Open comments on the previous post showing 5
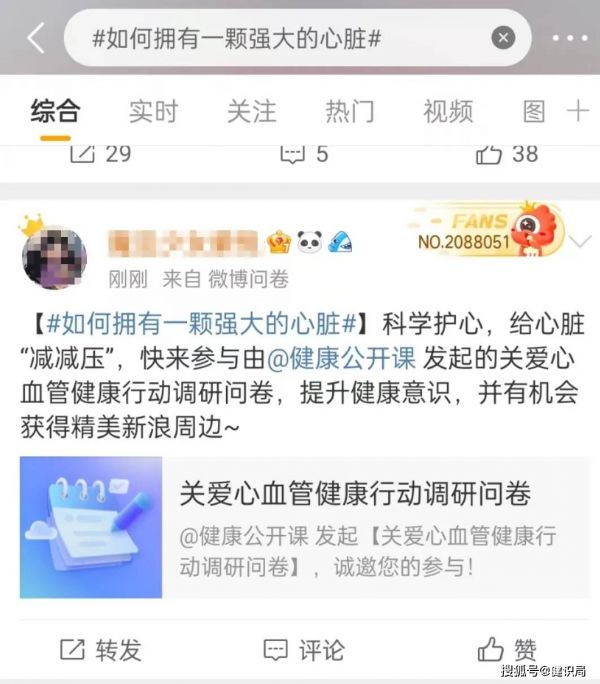Image resolution: width=600 pixels, height=684 pixels. [304, 154]
